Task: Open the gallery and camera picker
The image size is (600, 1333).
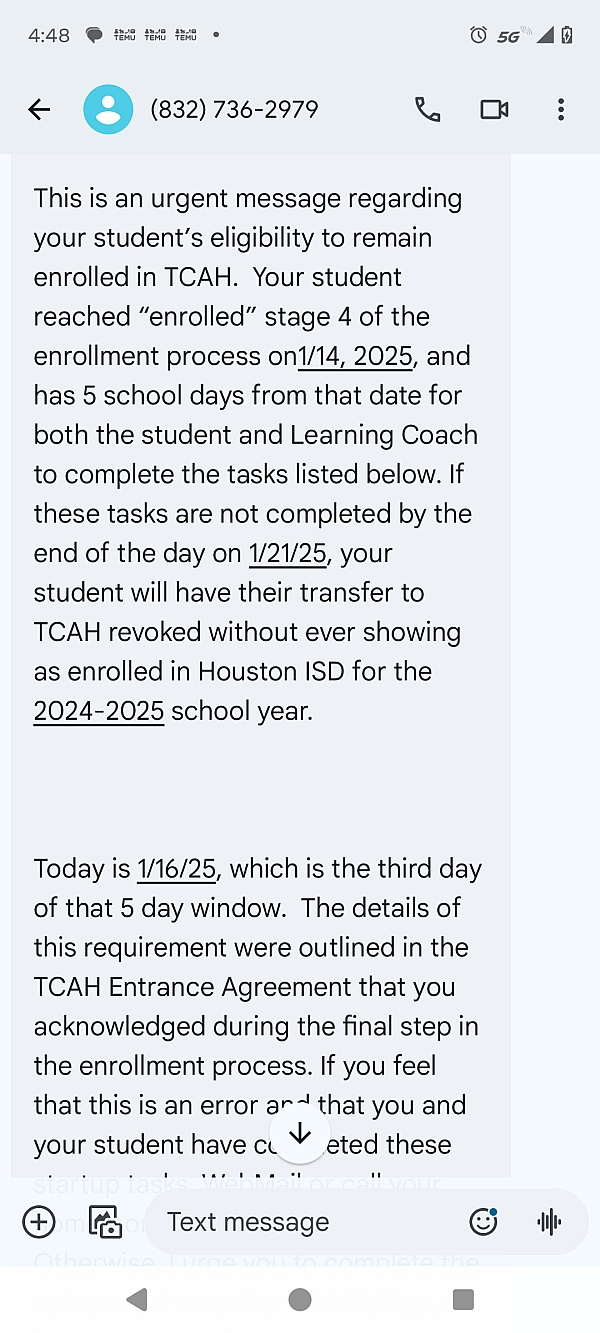Action: coord(105,1222)
